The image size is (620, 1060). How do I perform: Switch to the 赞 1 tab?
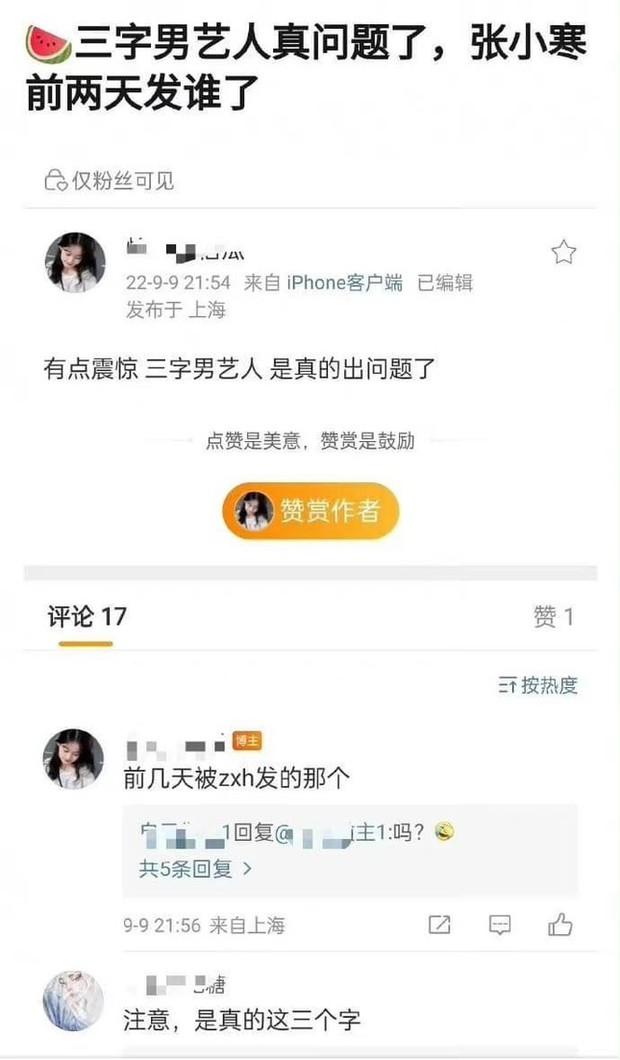point(553,618)
